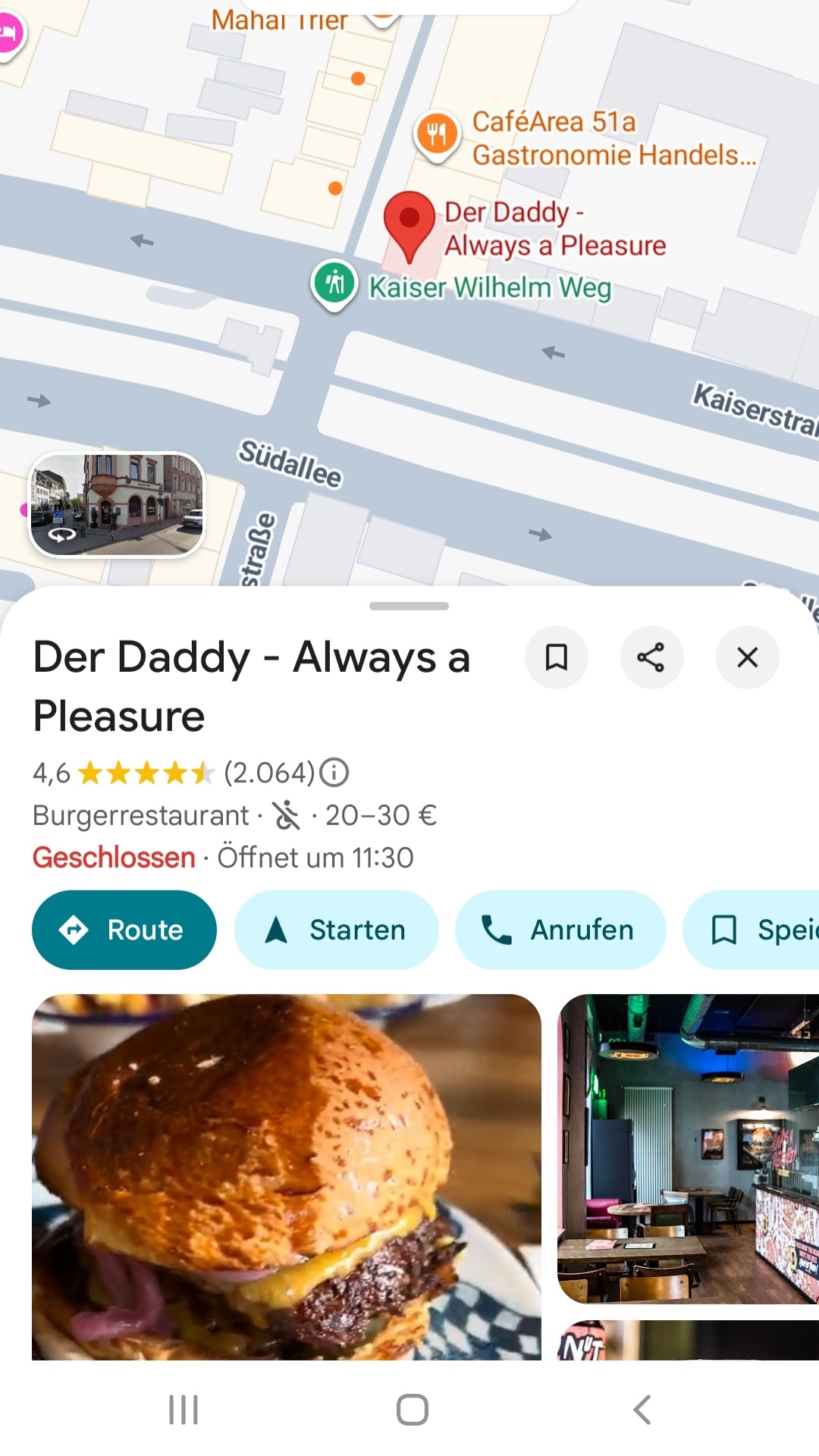The width and height of the screenshot is (819, 1456).
Task: Share Der Daddy location
Action: pos(651,657)
